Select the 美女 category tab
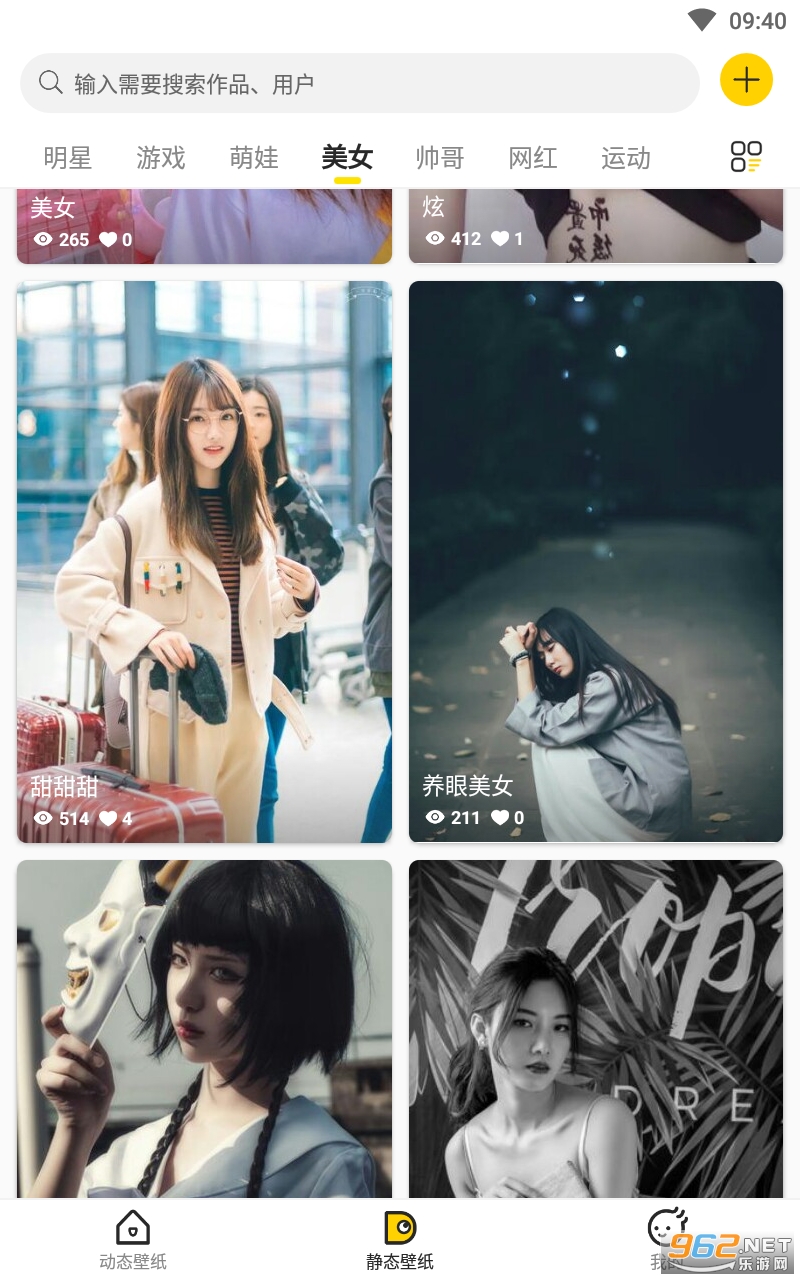The image size is (800, 1280). click(347, 158)
